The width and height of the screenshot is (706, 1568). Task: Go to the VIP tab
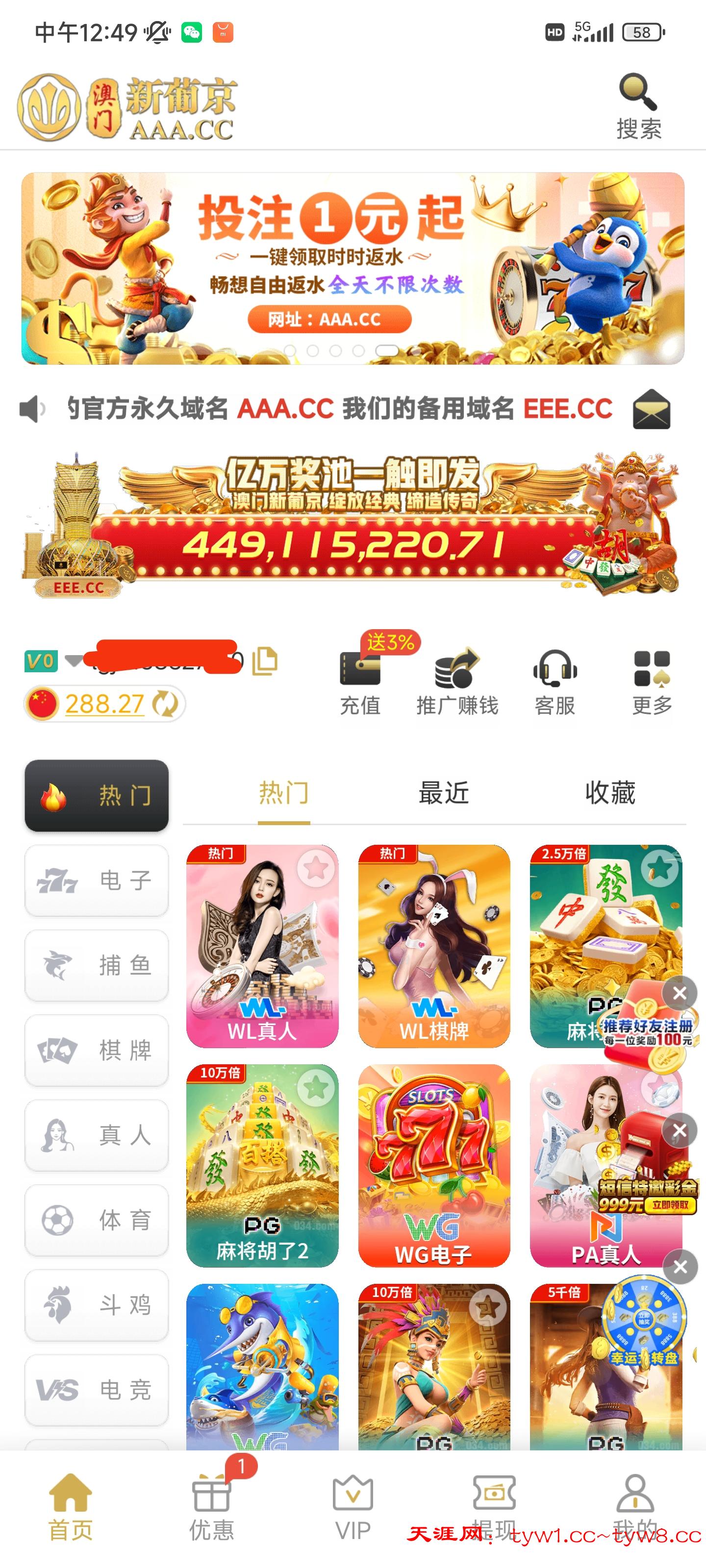click(x=353, y=1504)
